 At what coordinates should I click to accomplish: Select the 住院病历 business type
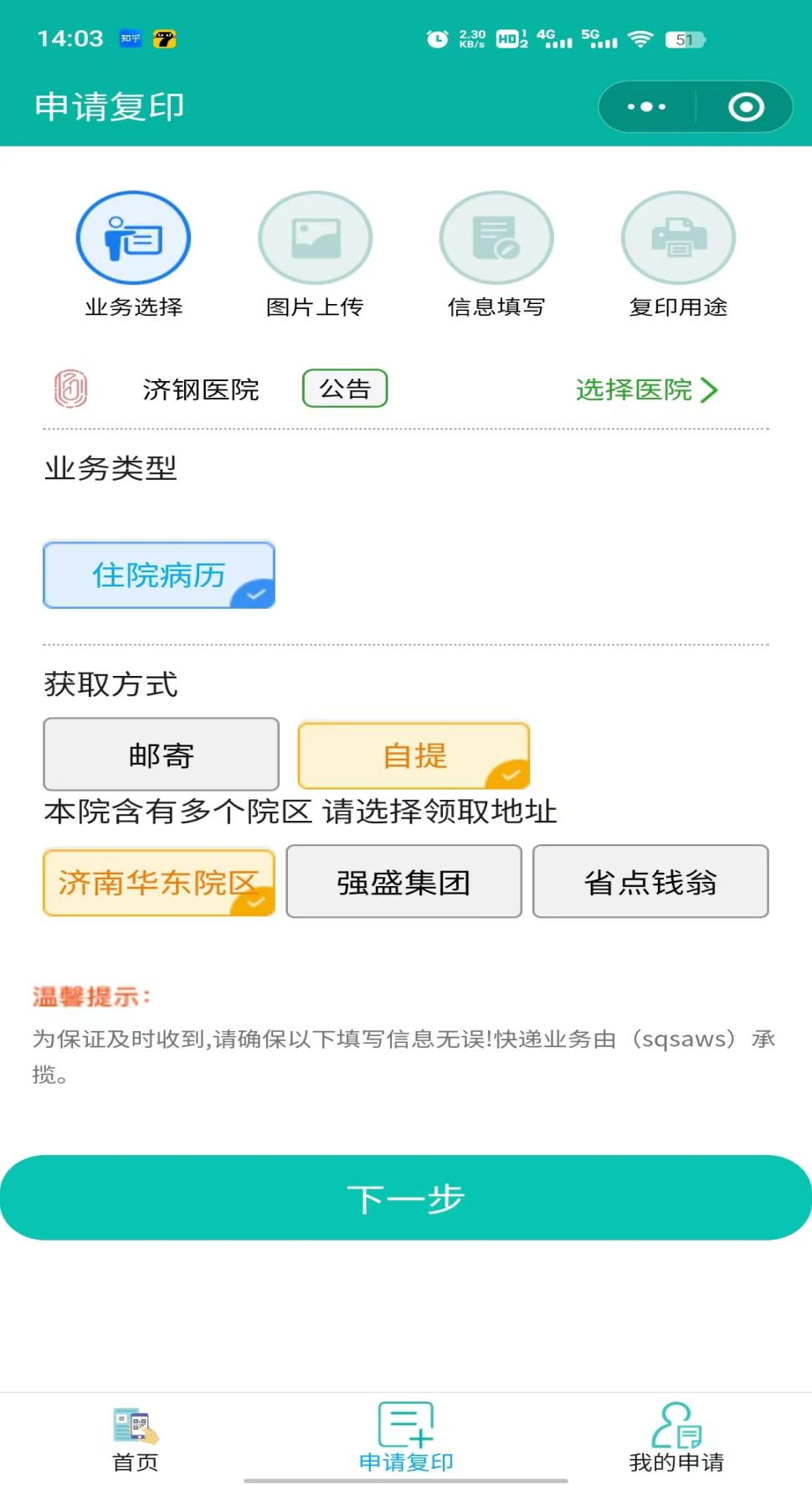pyautogui.click(x=159, y=575)
